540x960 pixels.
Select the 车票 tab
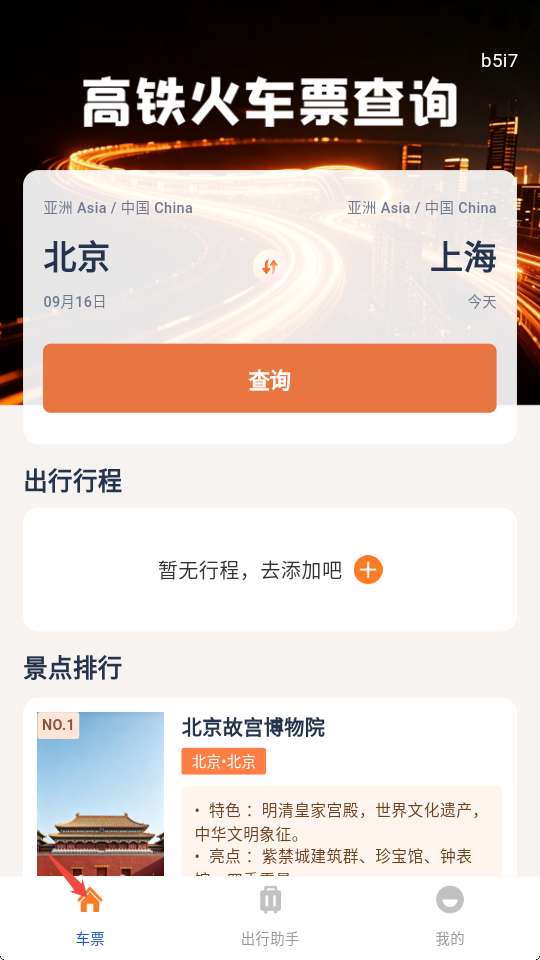click(90, 917)
